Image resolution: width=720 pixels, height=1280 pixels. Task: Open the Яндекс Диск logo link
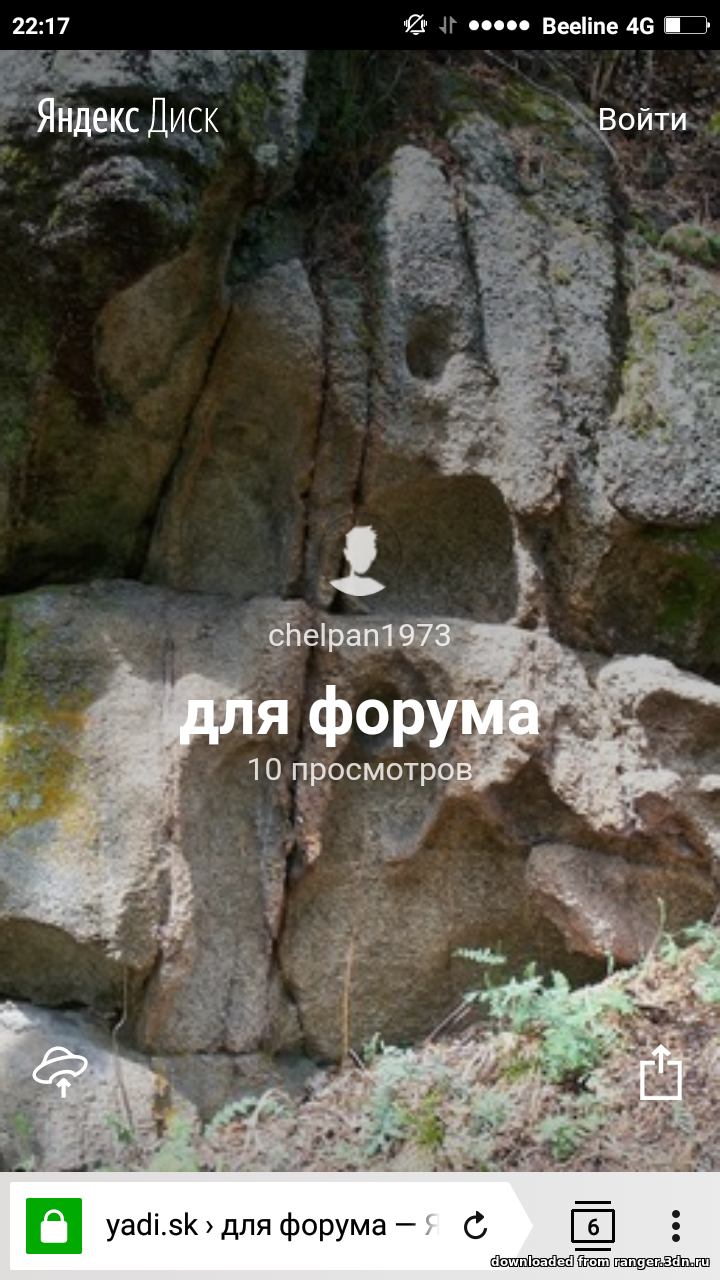click(x=128, y=118)
